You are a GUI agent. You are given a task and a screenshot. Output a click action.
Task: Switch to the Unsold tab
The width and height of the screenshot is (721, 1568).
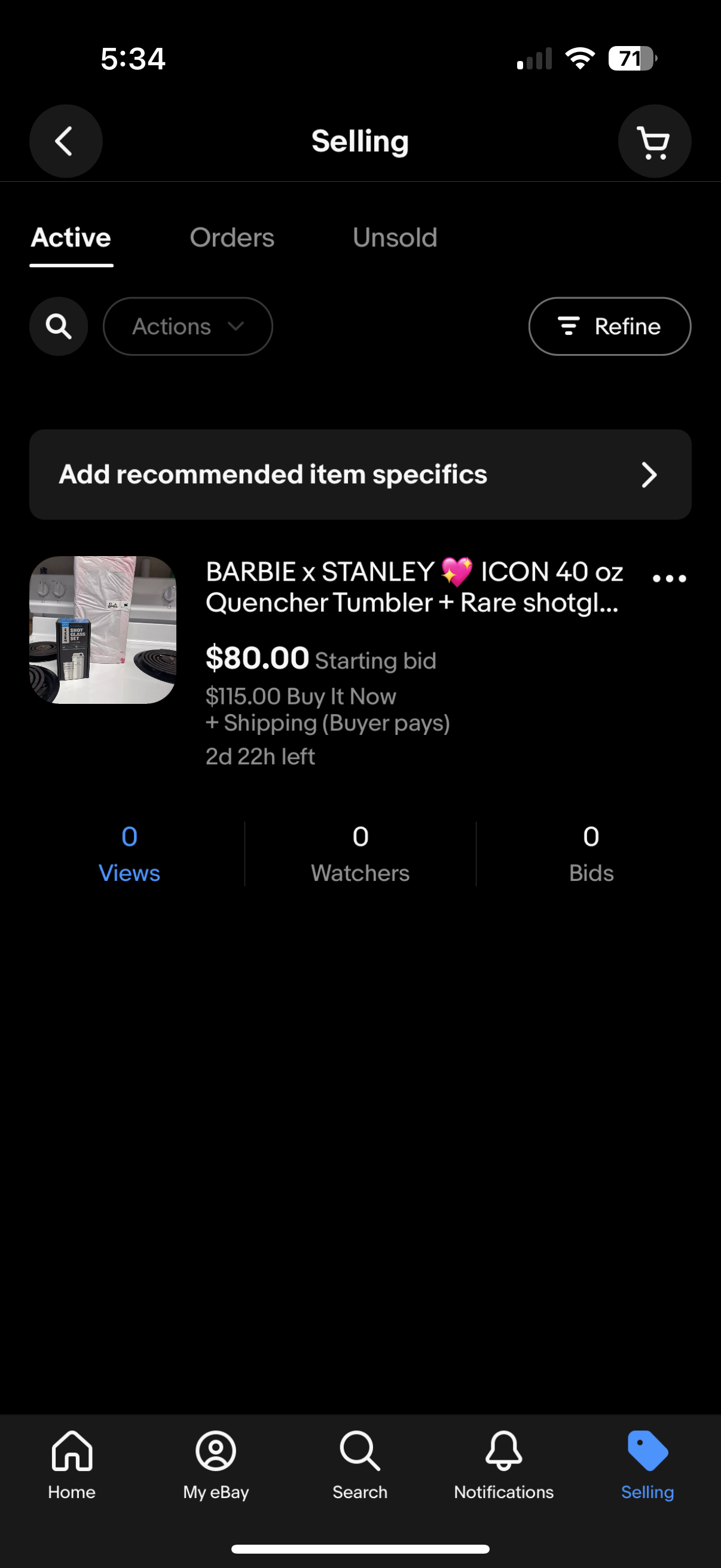[395, 237]
